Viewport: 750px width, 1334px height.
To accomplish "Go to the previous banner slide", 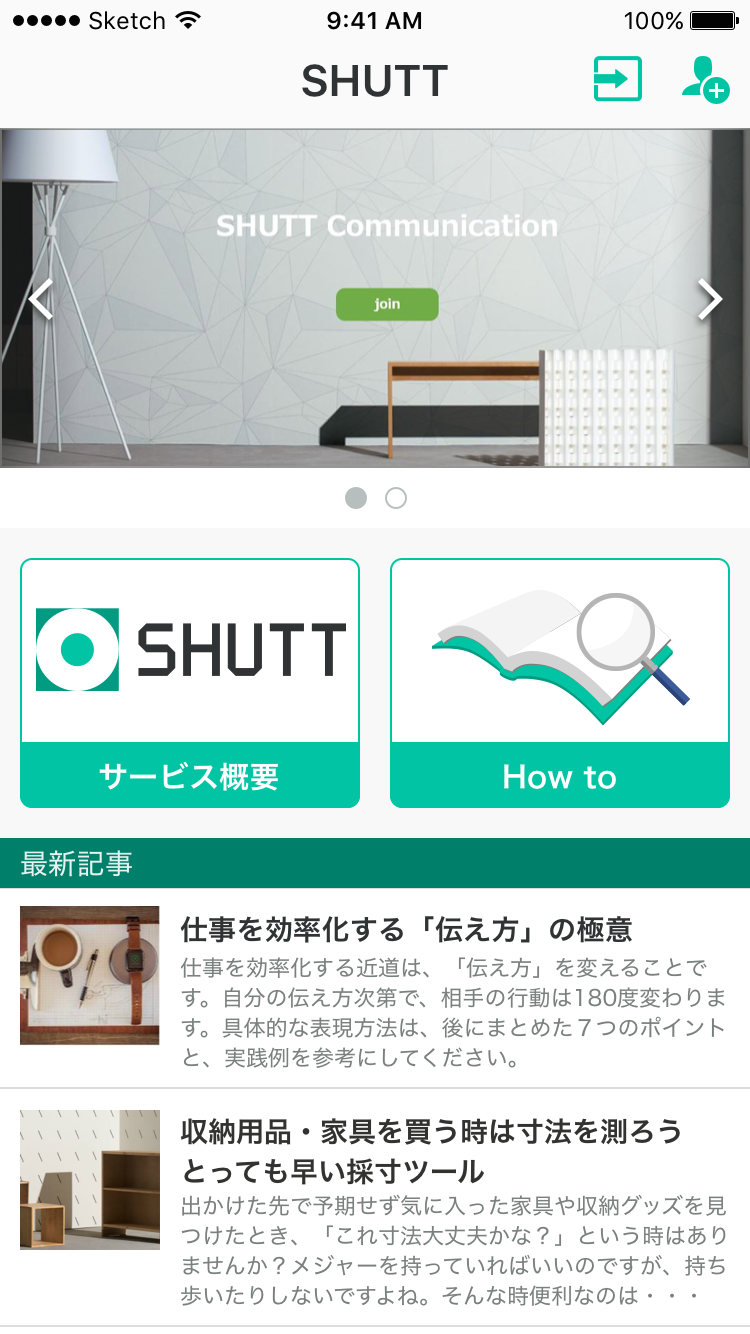I will [x=41, y=299].
